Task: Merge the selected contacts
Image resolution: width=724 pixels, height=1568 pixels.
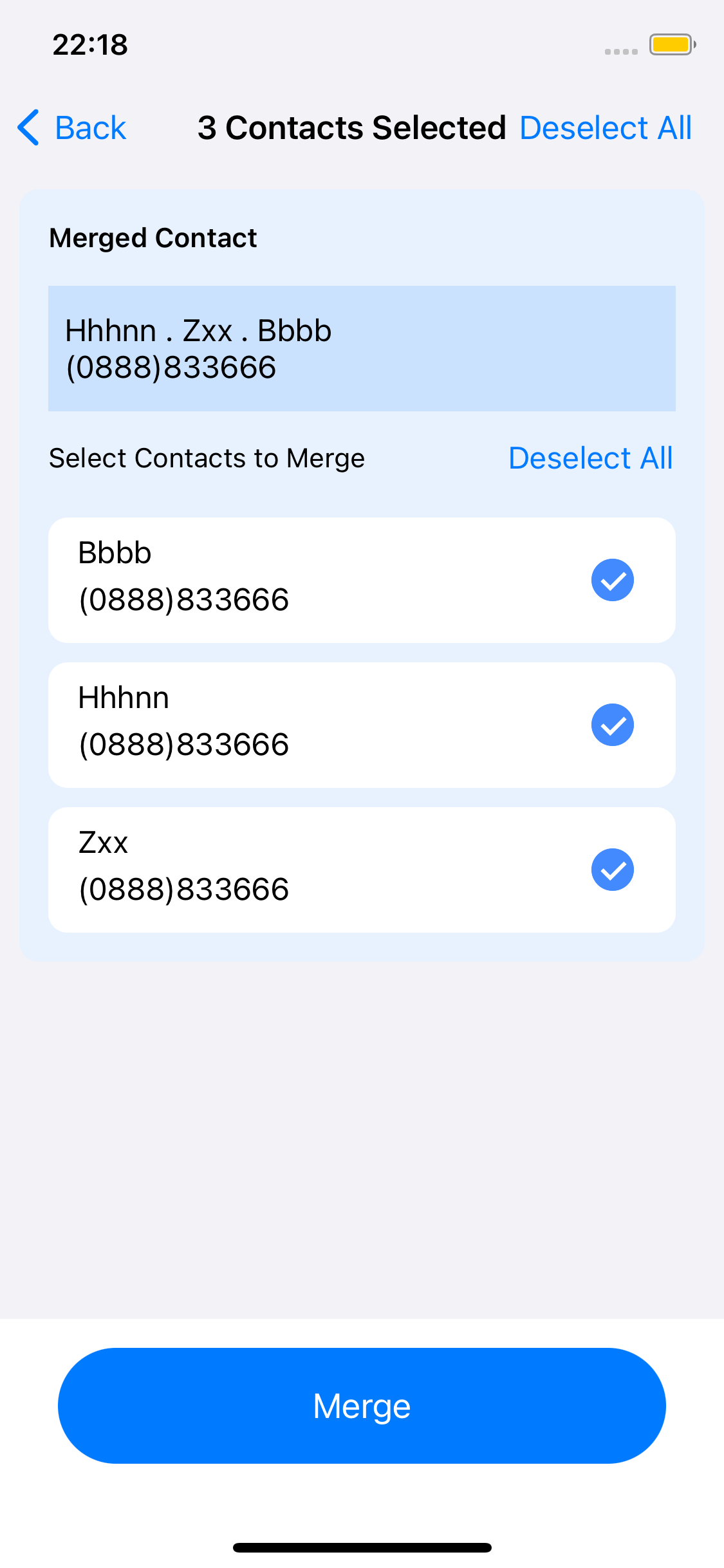Action: coord(362,1406)
